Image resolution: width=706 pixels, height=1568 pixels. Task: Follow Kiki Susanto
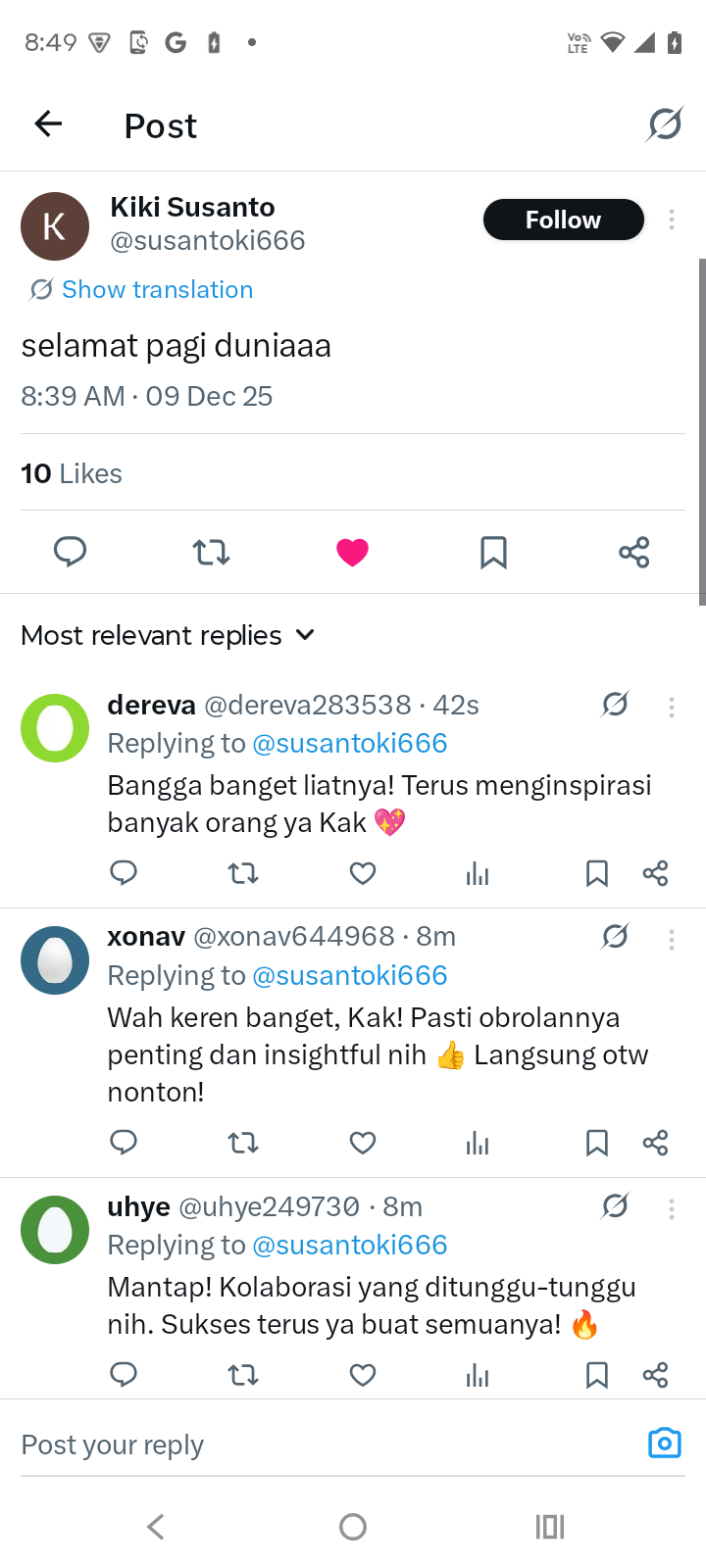563,220
